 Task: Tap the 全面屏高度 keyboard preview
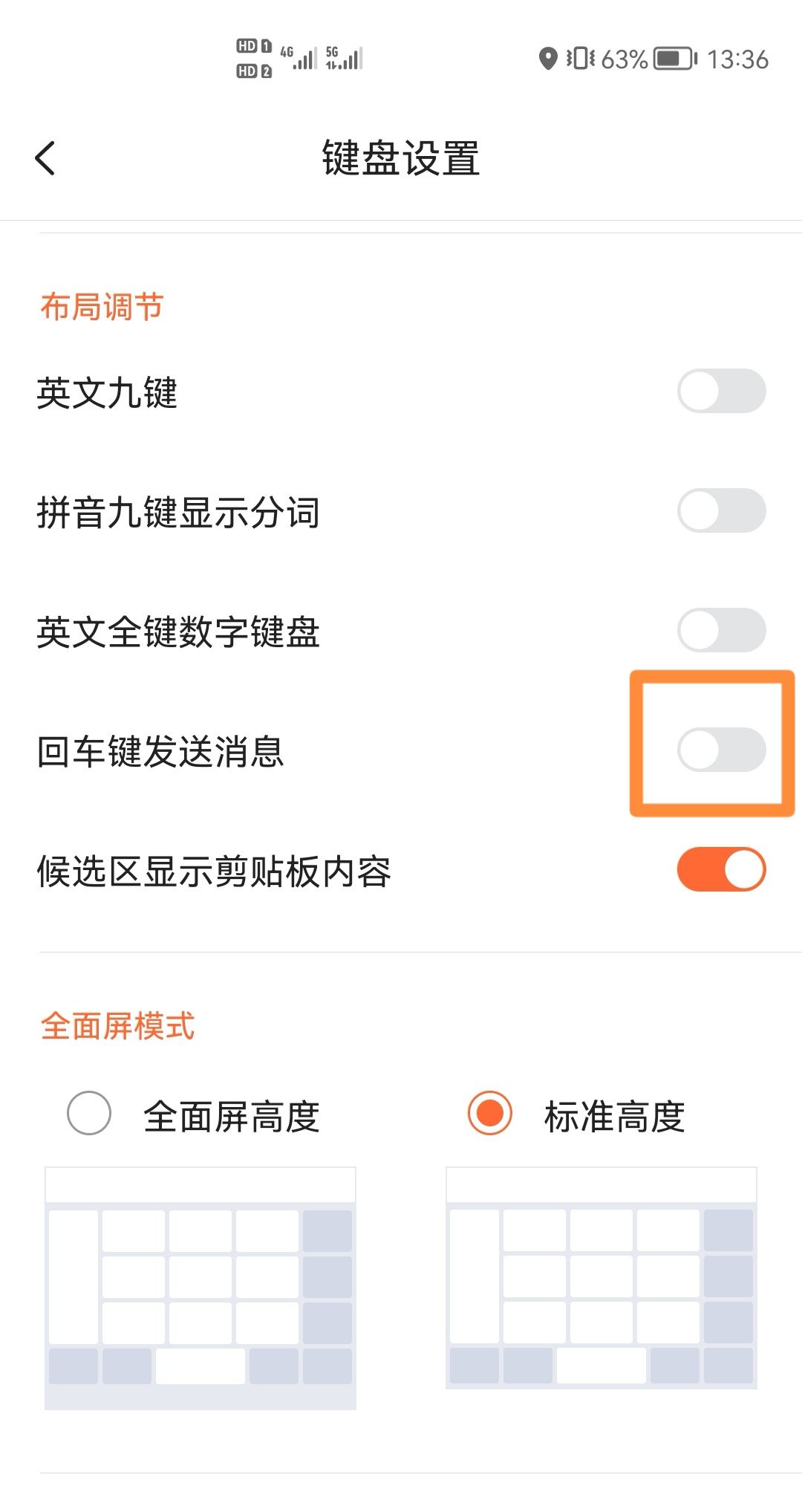click(200, 1288)
